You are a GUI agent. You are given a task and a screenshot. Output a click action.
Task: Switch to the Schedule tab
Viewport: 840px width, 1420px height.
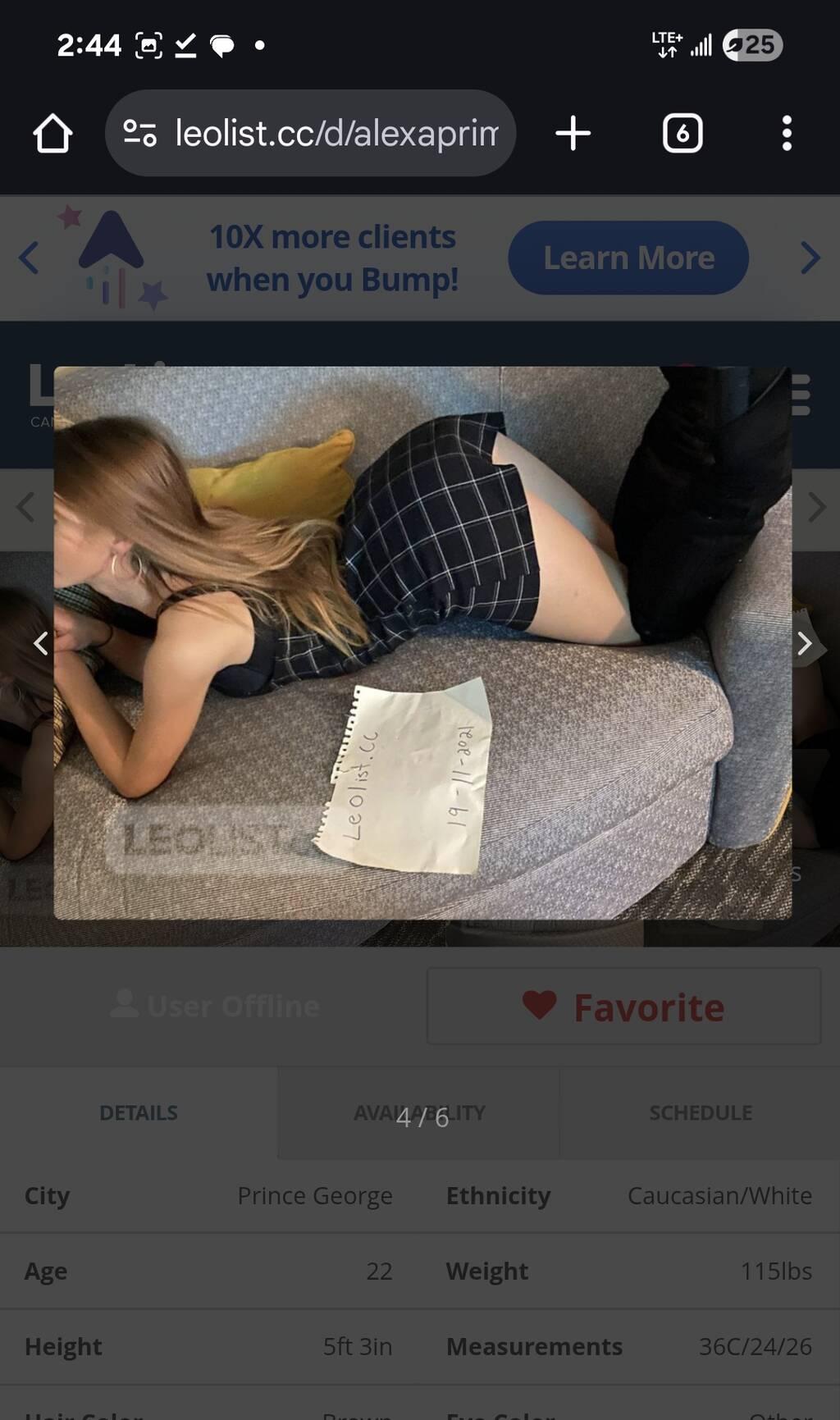click(x=701, y=1113)
